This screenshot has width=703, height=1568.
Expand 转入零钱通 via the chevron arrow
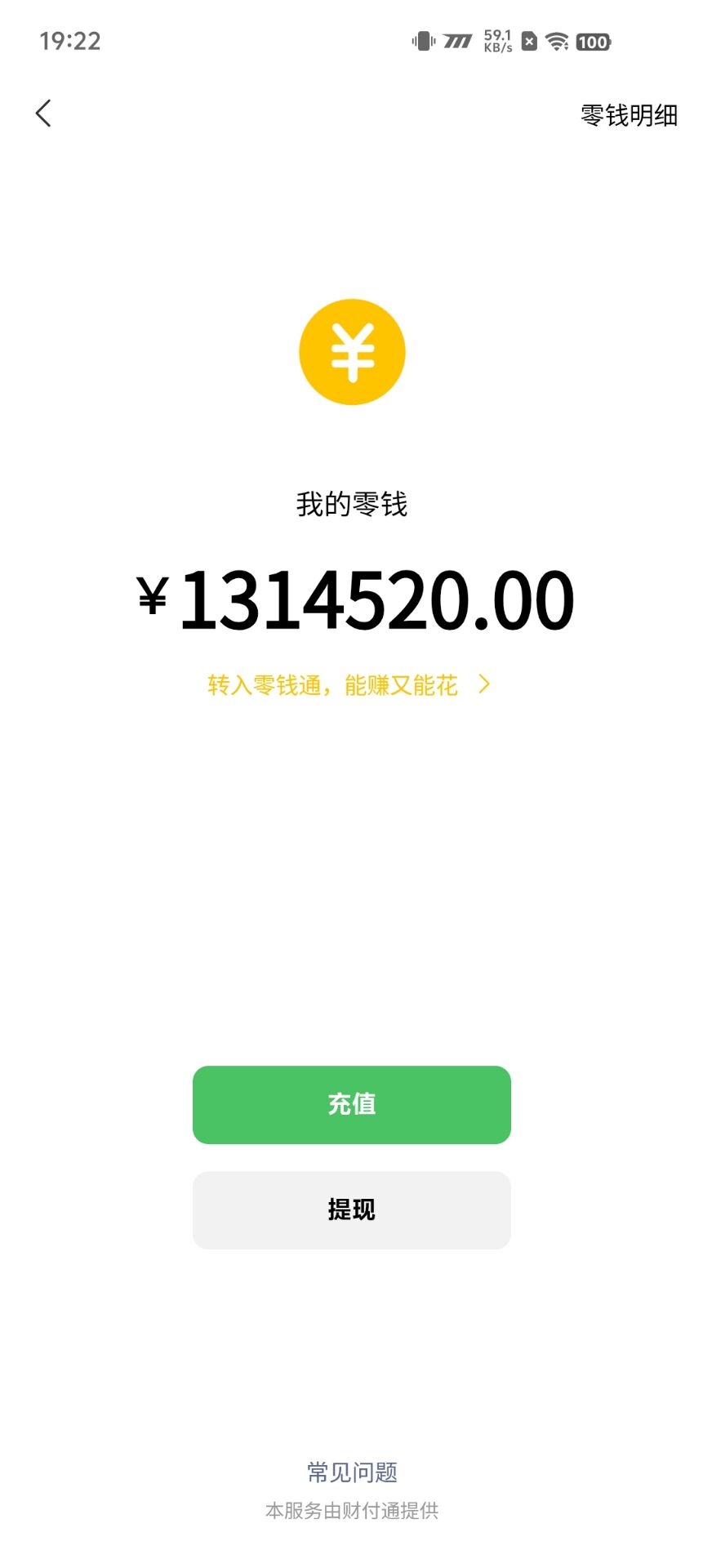(484, 684)
